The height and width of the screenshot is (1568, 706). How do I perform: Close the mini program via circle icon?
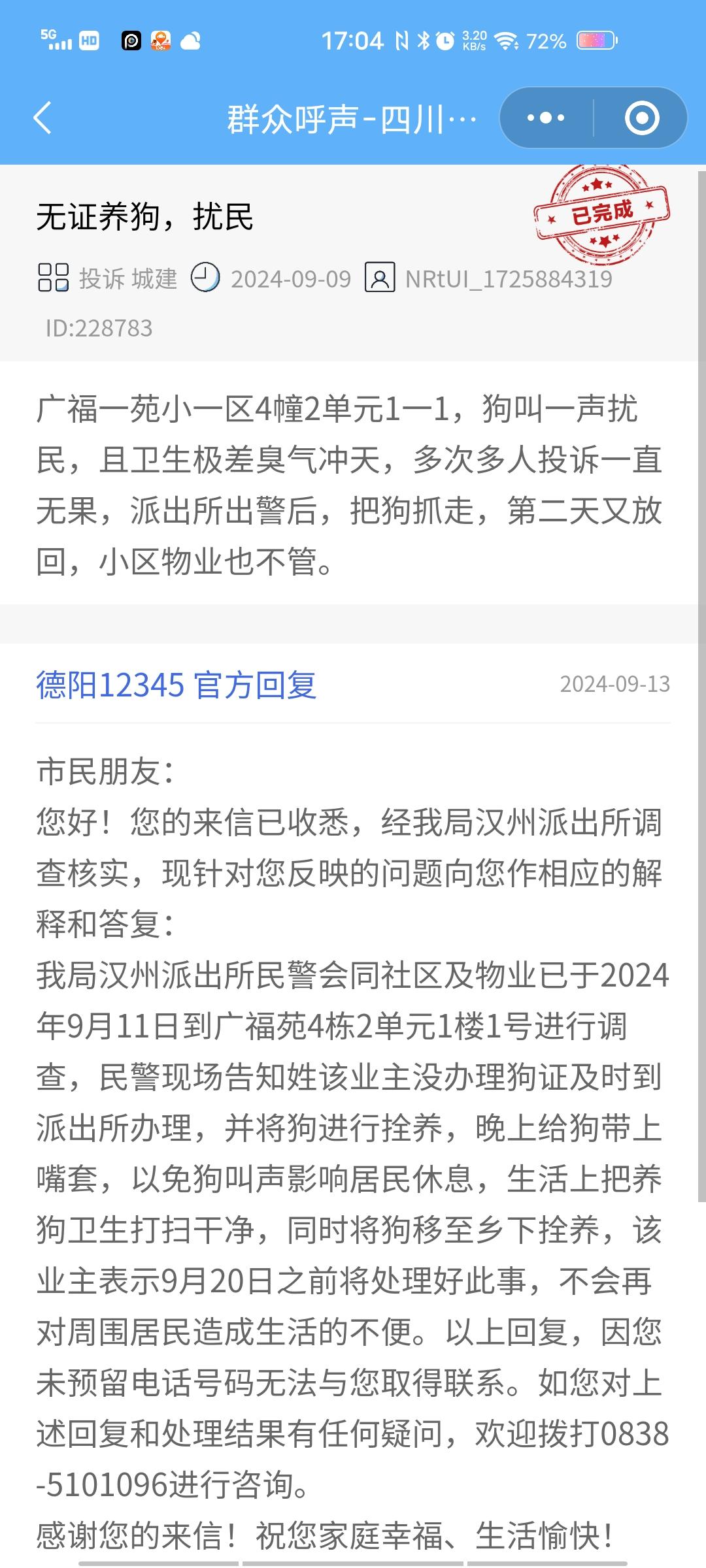[x=641, y=118]
